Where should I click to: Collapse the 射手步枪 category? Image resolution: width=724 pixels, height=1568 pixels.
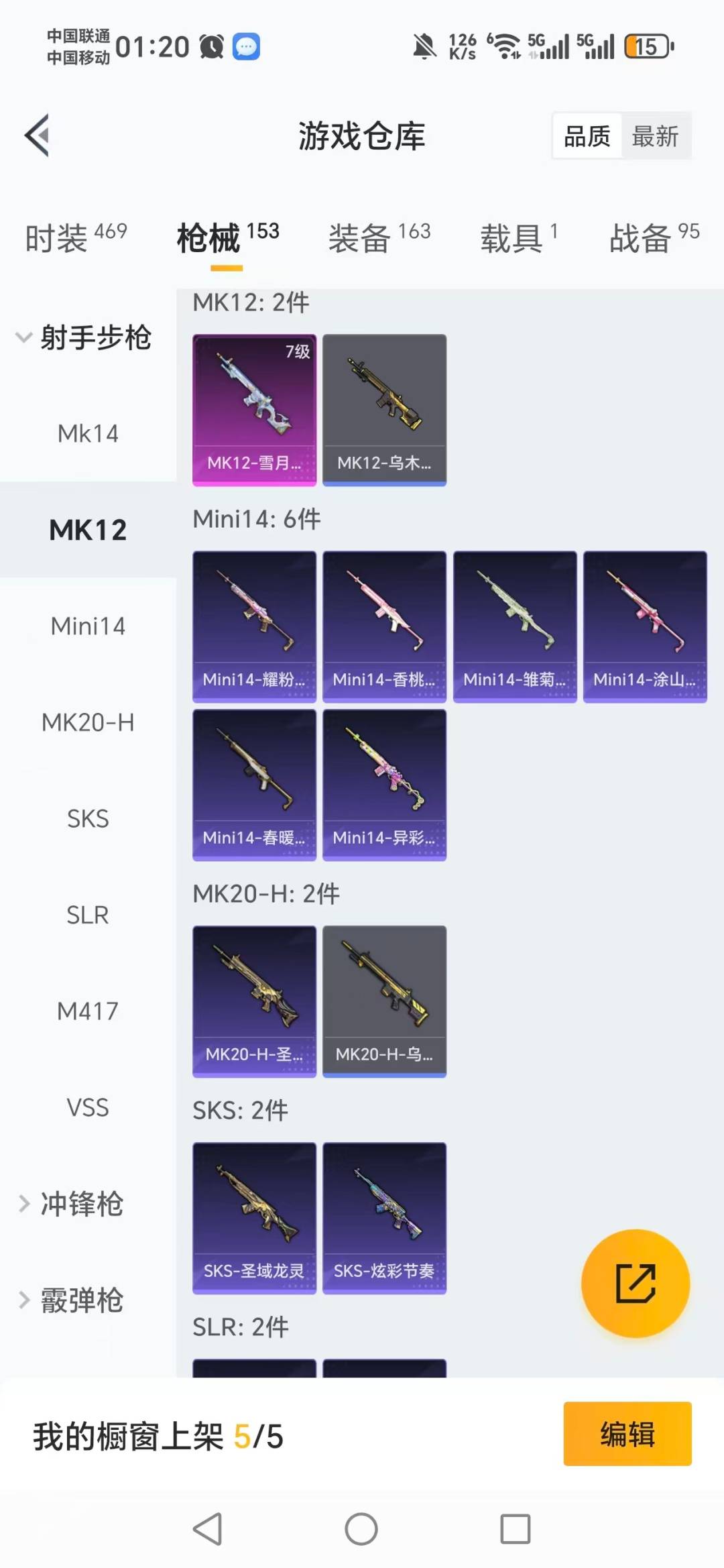click(x=84, y=337)
